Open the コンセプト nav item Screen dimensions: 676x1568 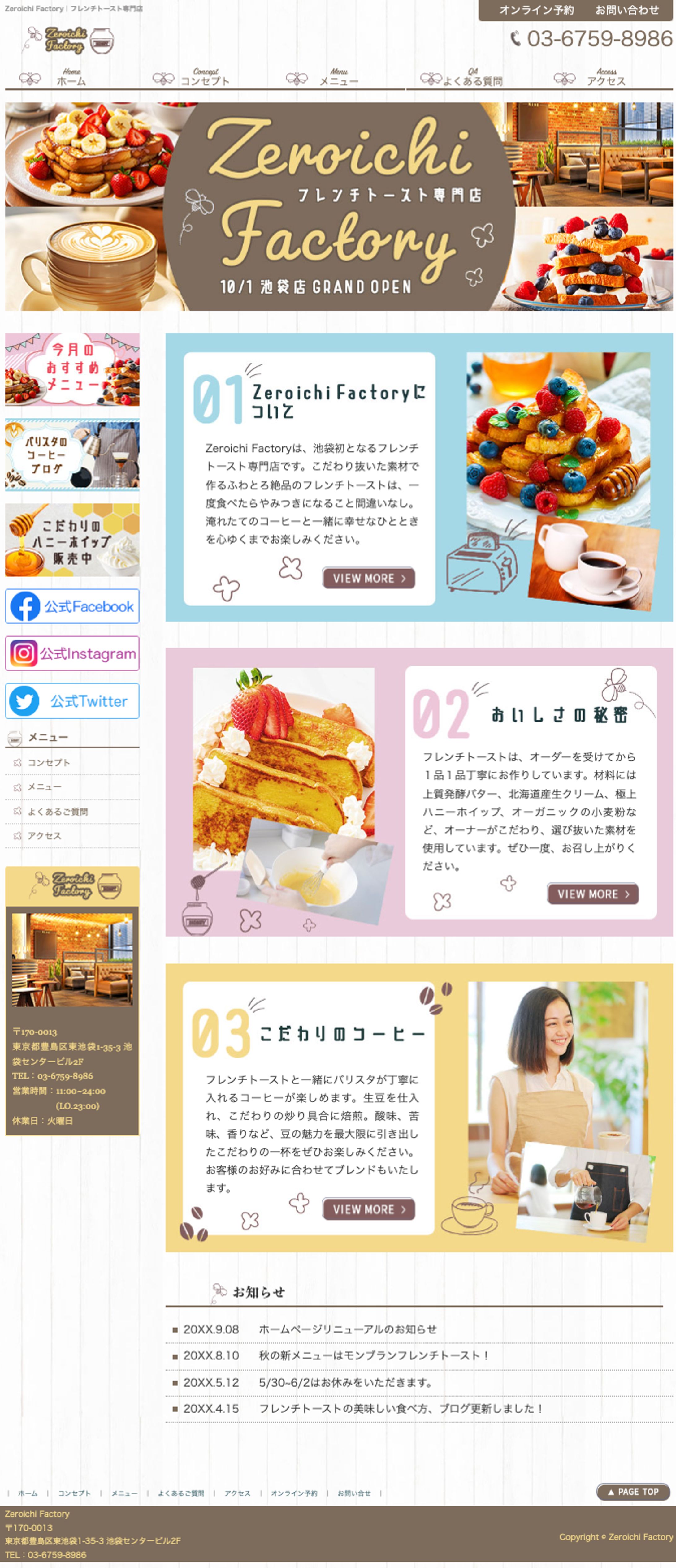[x=205, y=79]
